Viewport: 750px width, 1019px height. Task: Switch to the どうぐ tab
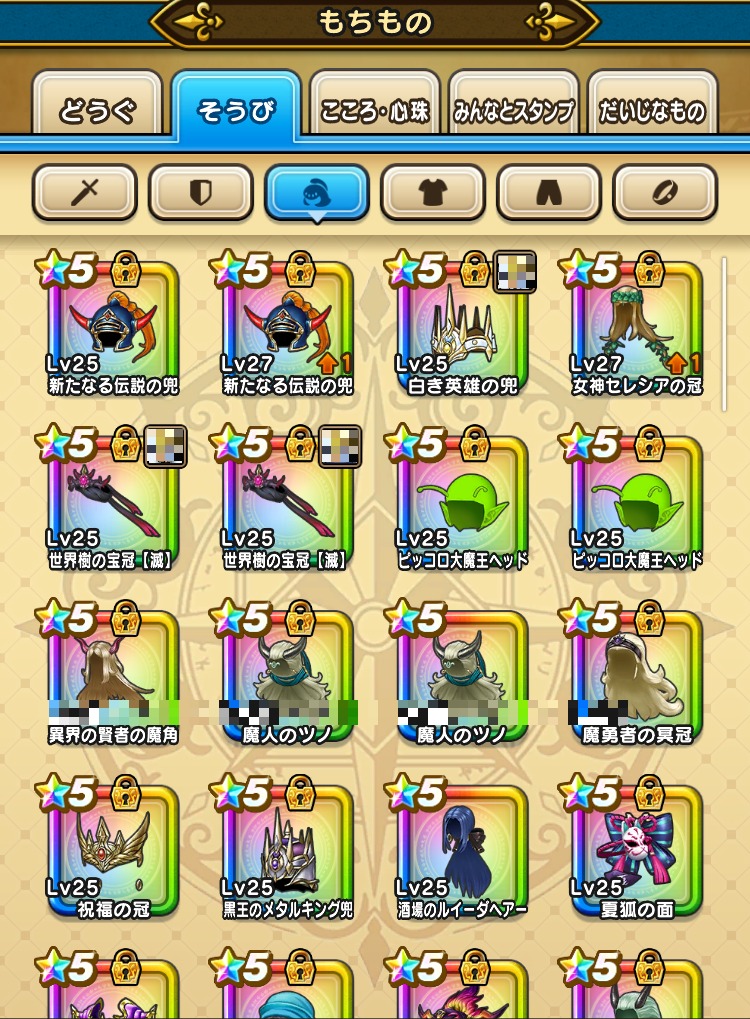tap(97, 109)
